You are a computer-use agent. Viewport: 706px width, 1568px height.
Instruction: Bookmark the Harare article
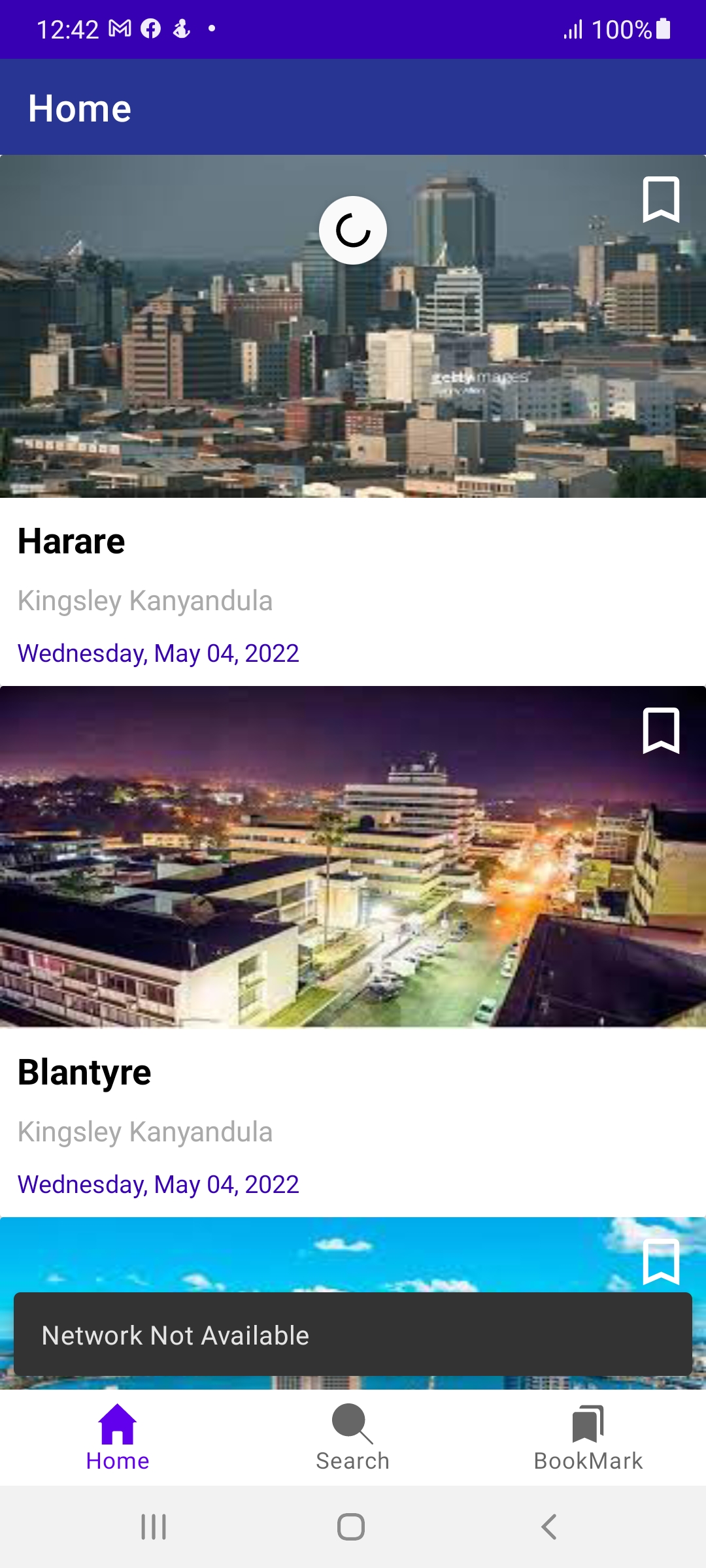pos(661,199)
